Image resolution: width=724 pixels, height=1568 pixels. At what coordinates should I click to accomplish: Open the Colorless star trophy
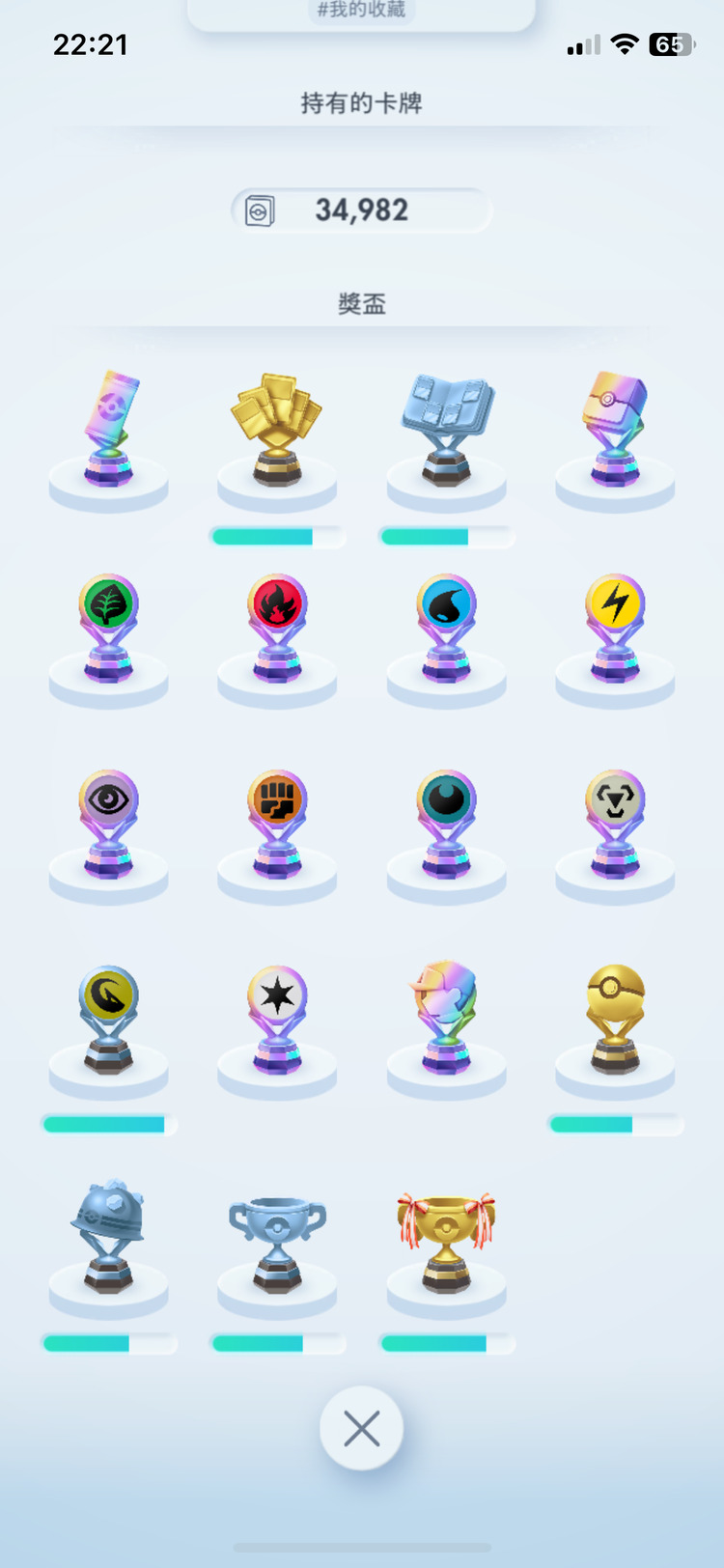tap(277, 1020)
